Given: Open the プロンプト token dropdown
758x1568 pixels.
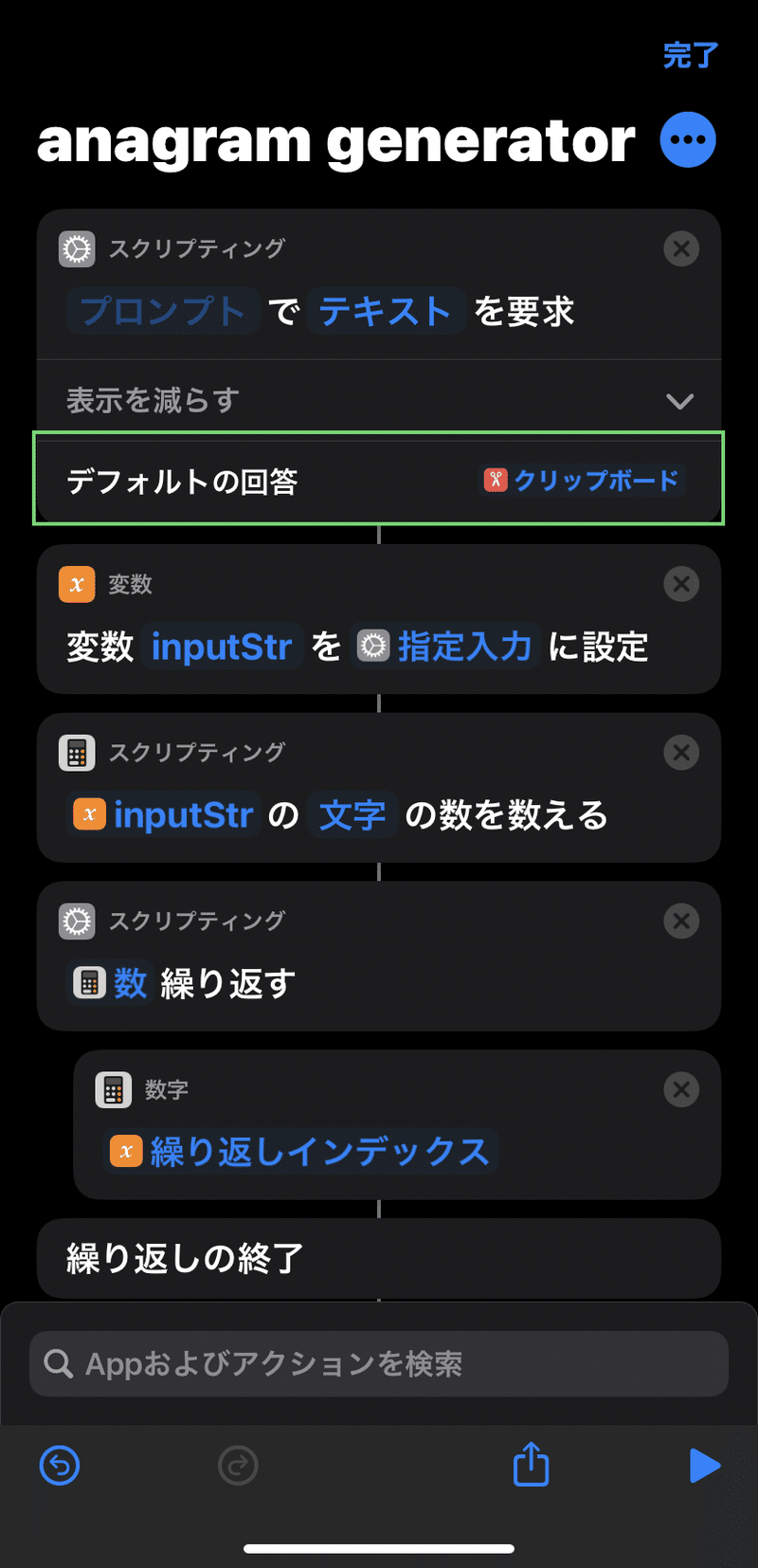Looking at the screenshot, I should 162,311.
